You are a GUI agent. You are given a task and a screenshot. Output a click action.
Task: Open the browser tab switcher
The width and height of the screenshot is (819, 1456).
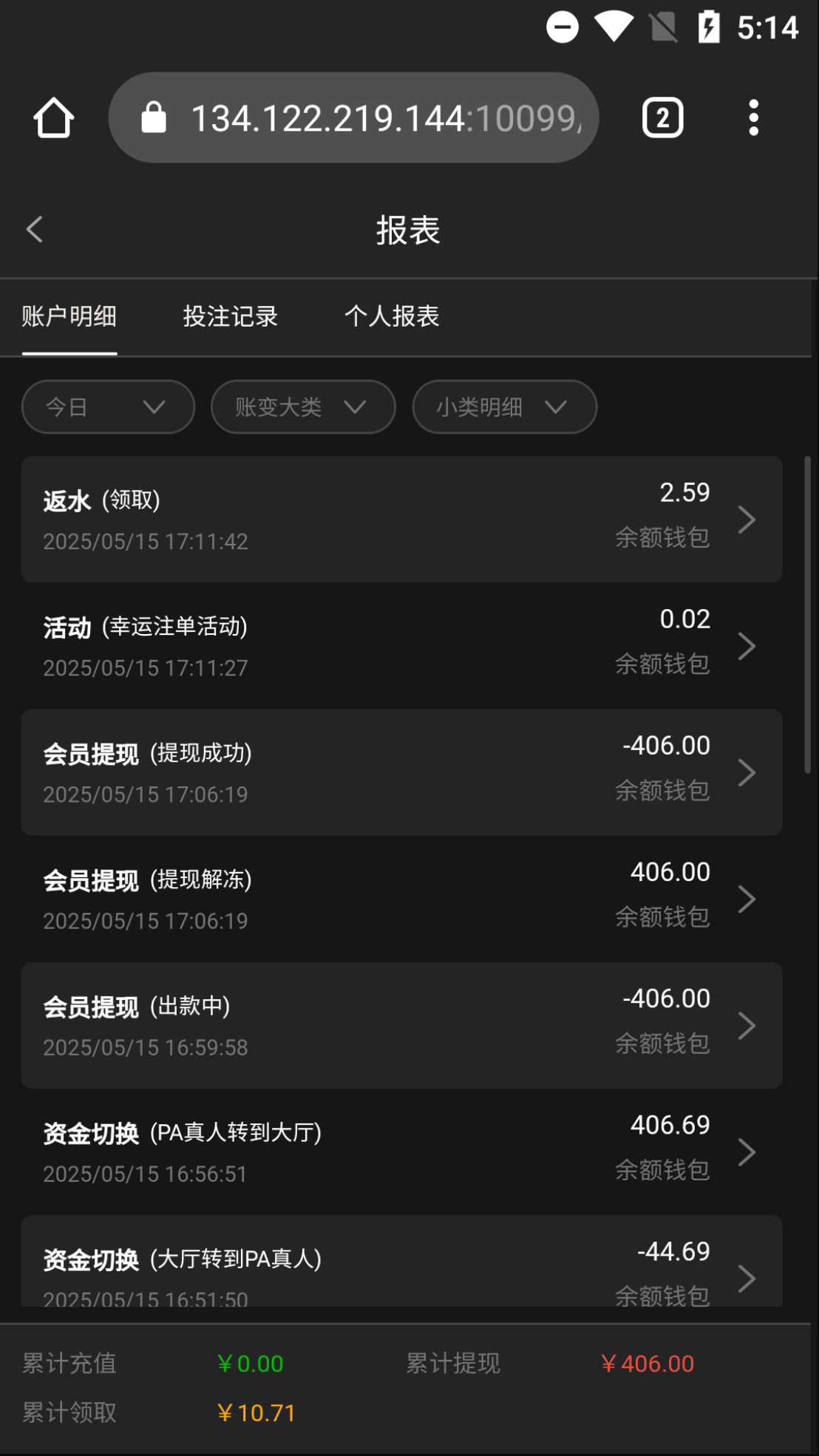662,118
